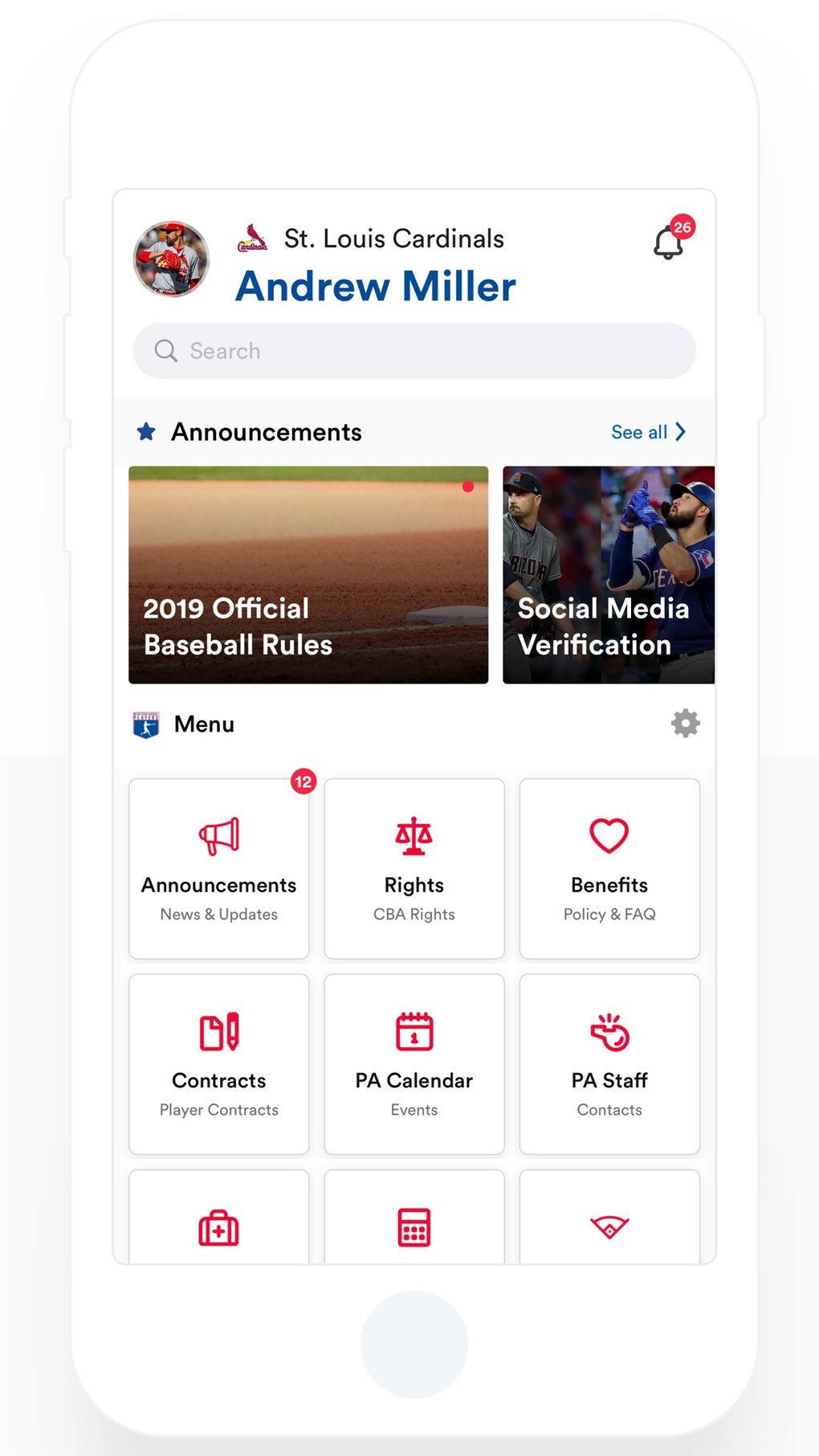Image resolution: width=819 pixels, height=1456 pixels.
Task: Select the baseball field icon tile
Action: point(609,1227)
